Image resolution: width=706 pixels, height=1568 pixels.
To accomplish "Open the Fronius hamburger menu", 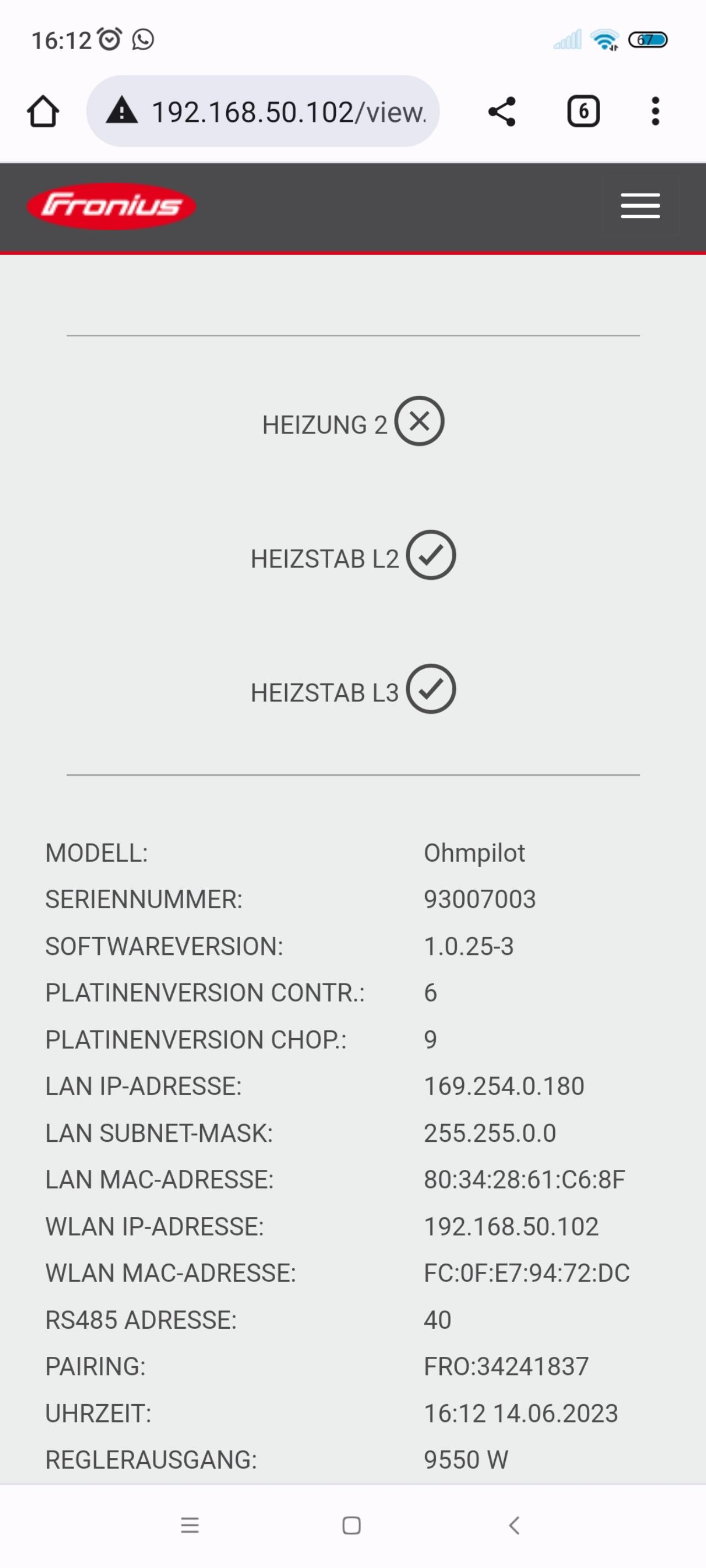I will (640, 206).
